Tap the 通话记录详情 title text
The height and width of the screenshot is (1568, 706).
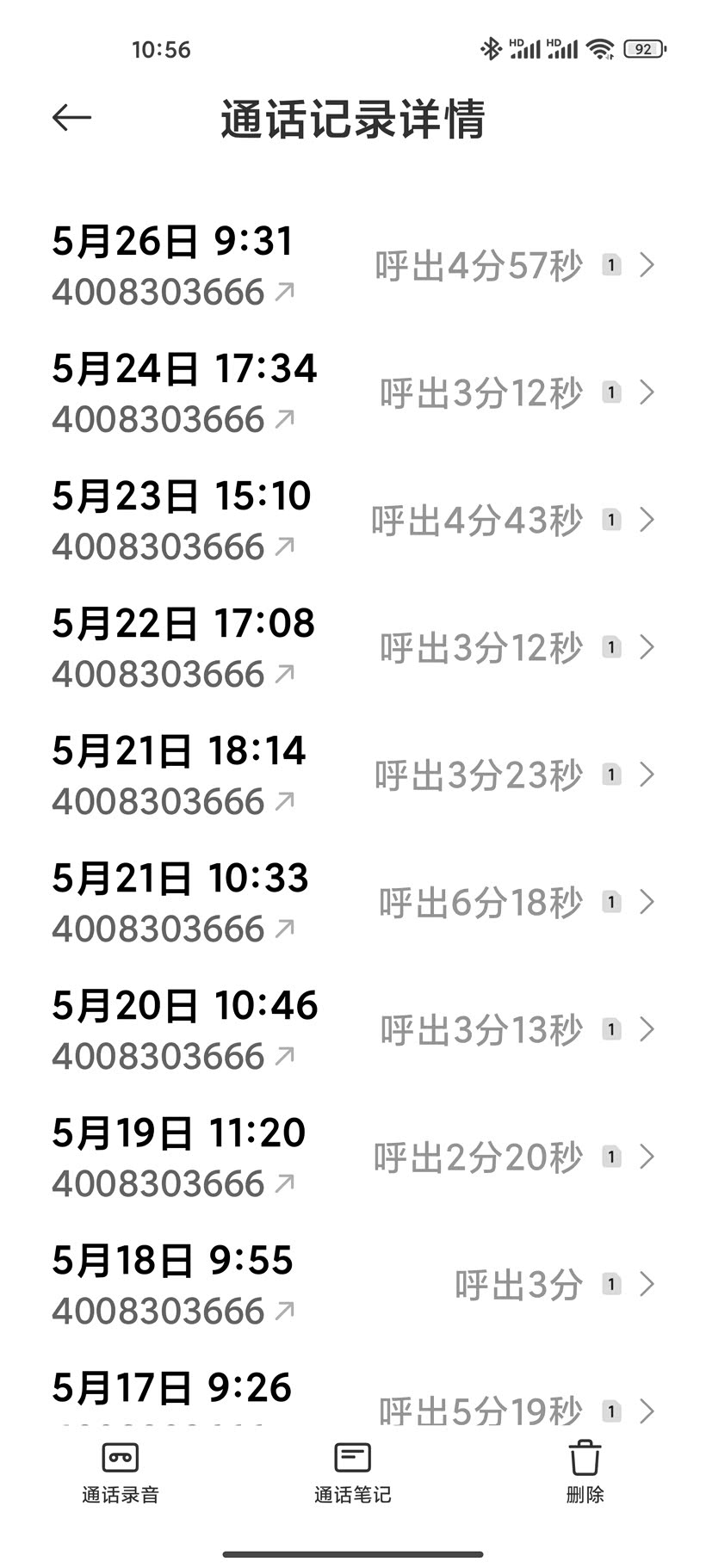[x=353, y=120]
